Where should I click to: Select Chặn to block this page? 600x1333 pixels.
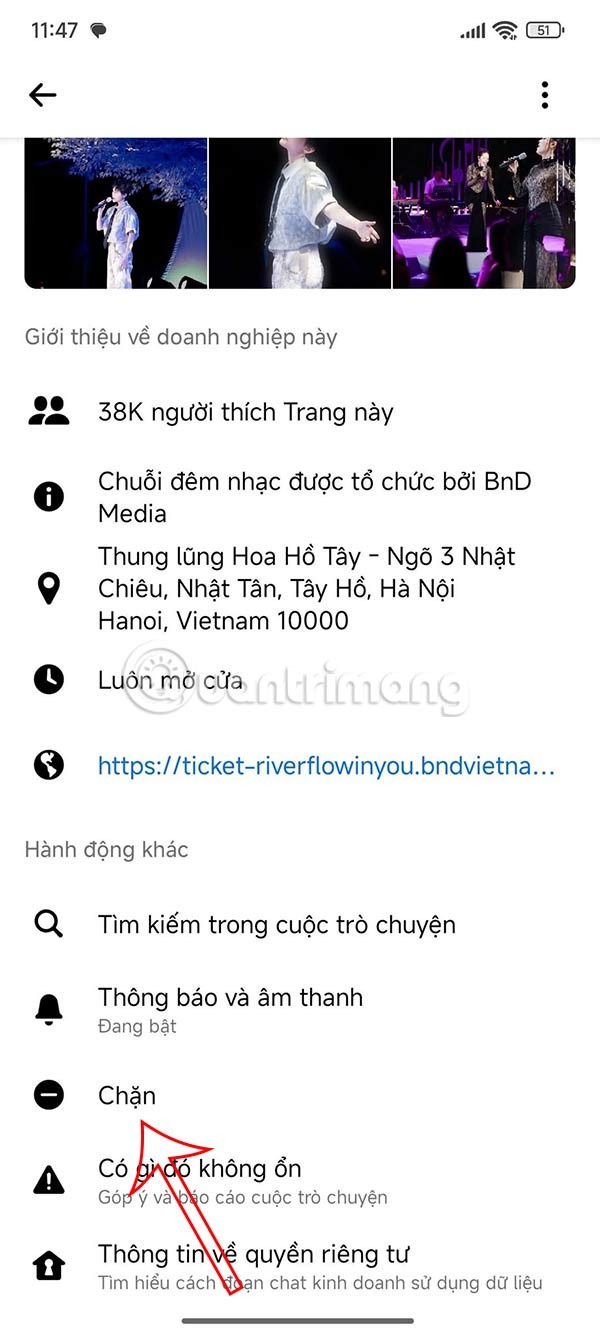tap(127, 1096)
